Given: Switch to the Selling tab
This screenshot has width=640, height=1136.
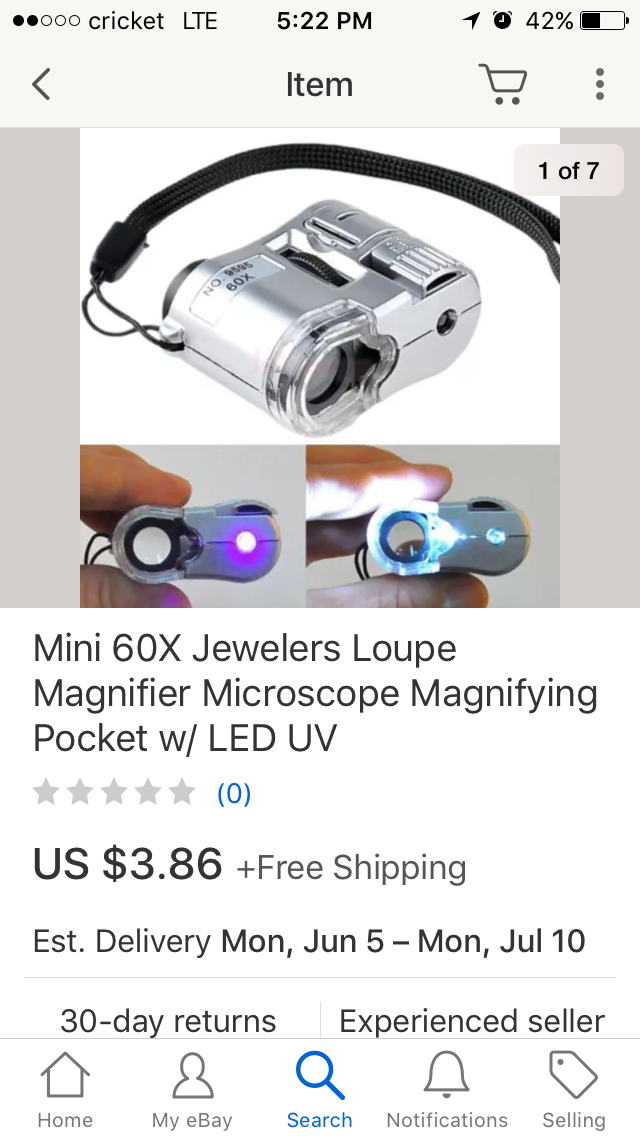Looking at the screenshot, I should point(574,1090).
